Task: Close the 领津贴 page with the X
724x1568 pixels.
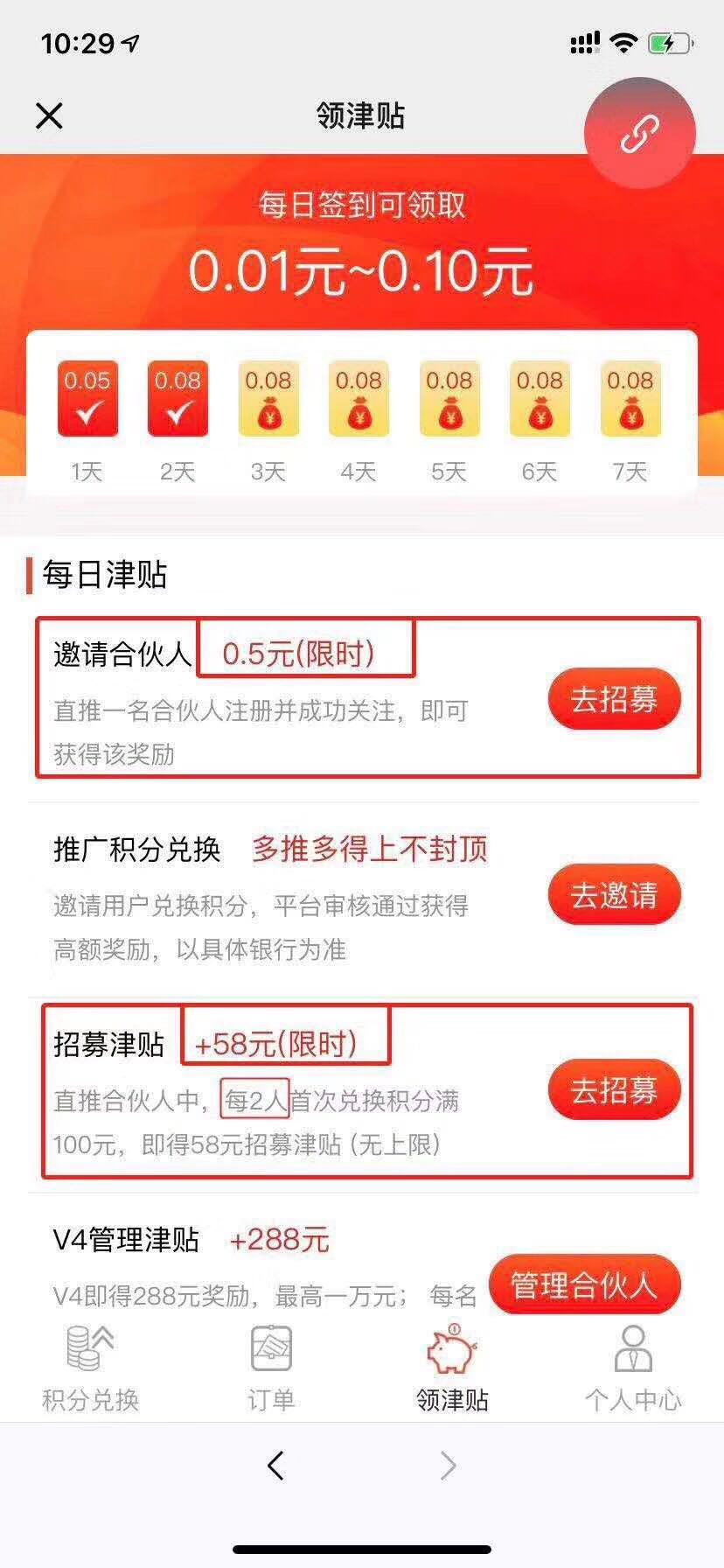Action: click(x=50, y=115)
